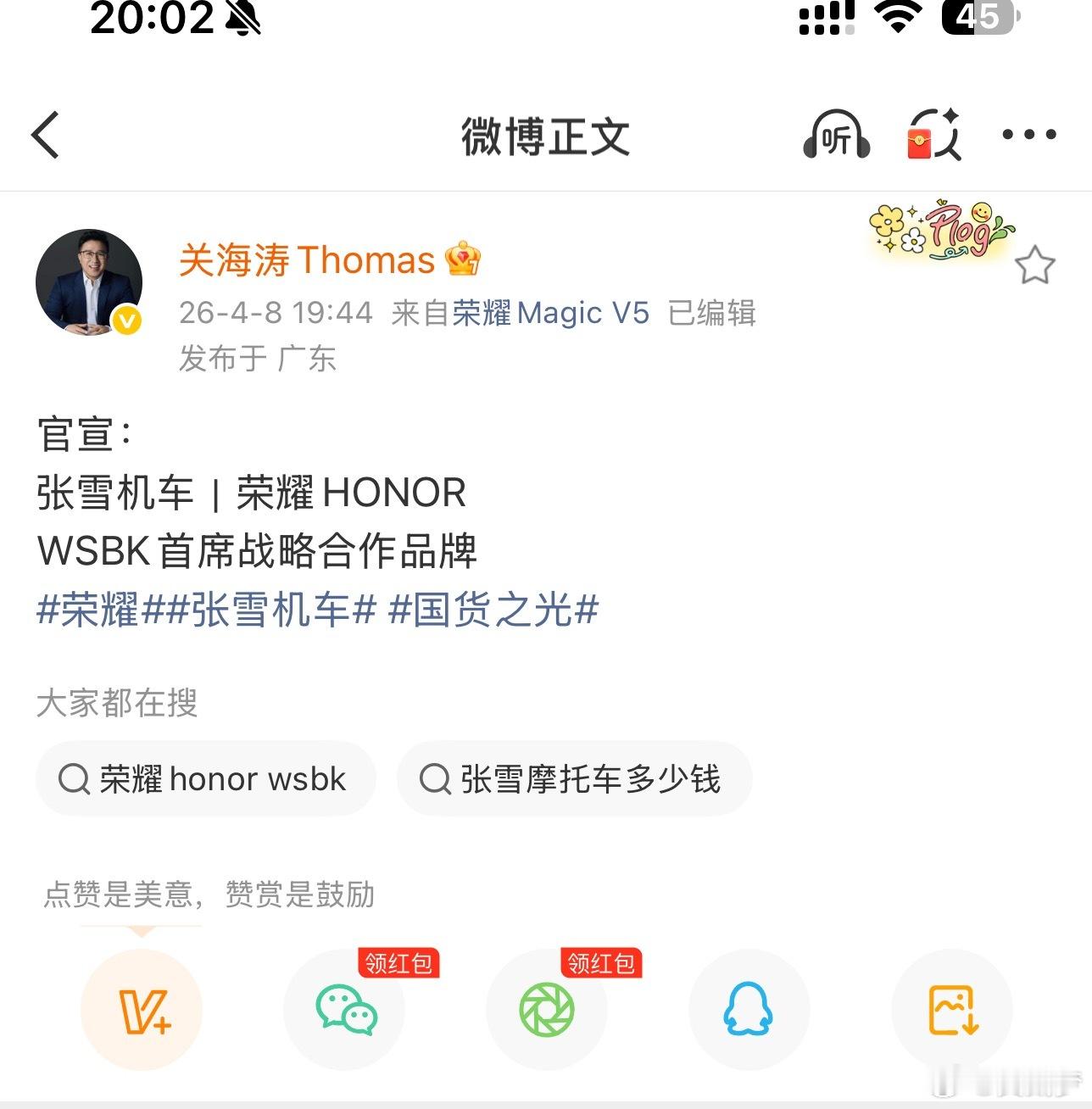Open the red envelope feature icon

933,136
